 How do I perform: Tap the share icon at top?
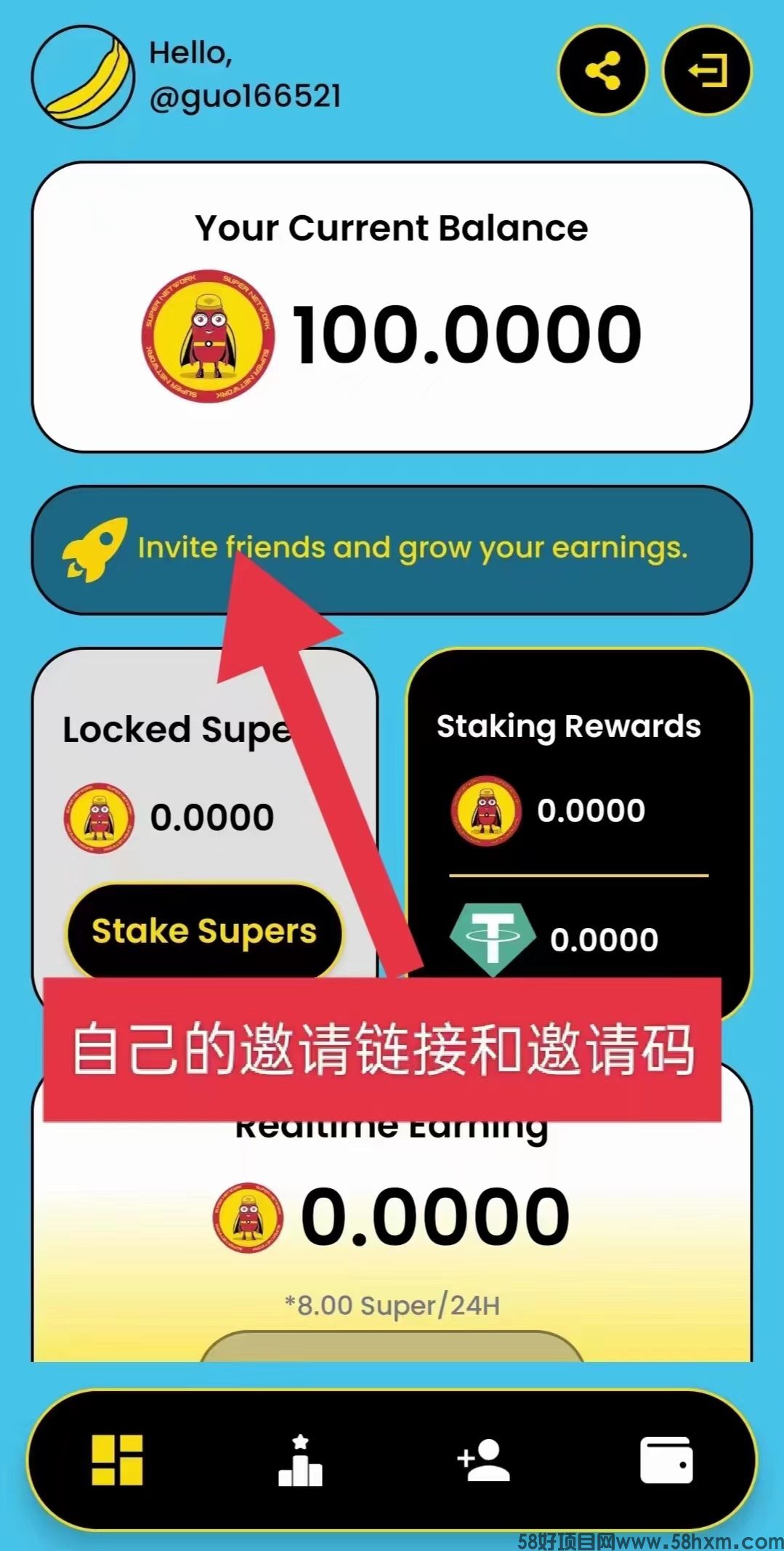coord(602,71)
